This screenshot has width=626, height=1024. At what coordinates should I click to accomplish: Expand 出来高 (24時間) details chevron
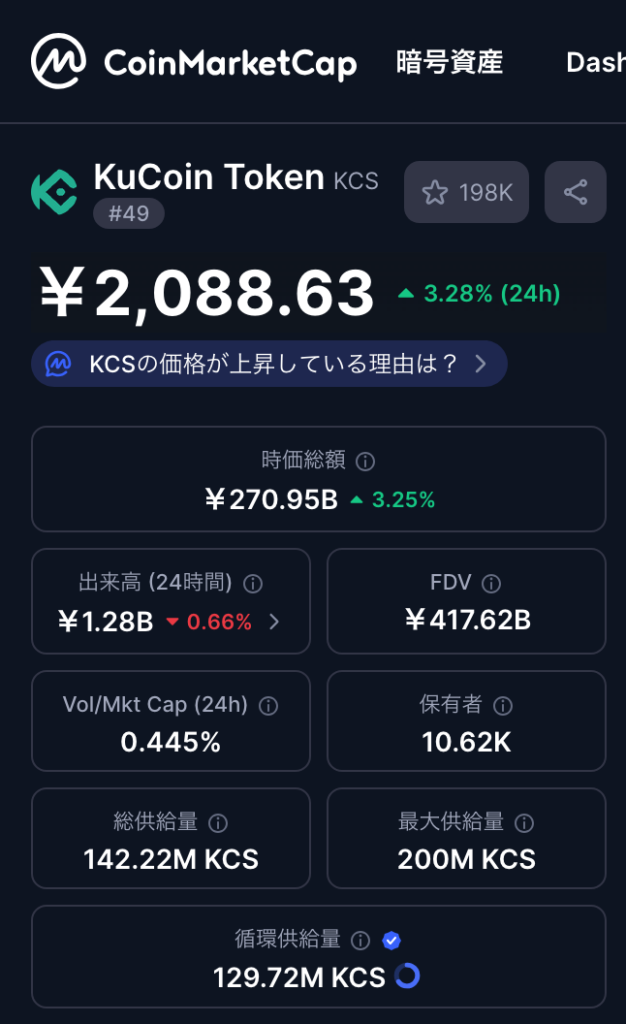coord(275,622)
